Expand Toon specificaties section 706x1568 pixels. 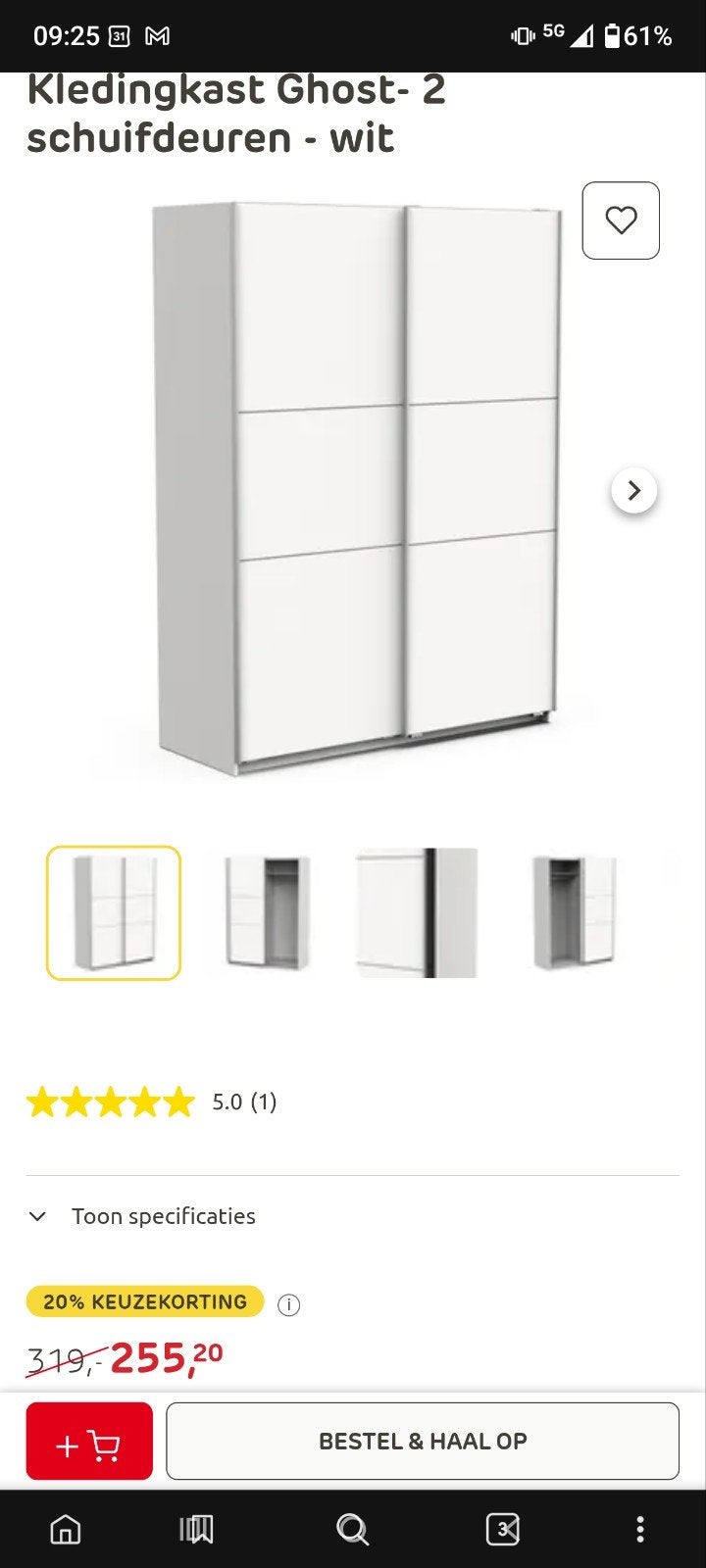pos(142,1216)
